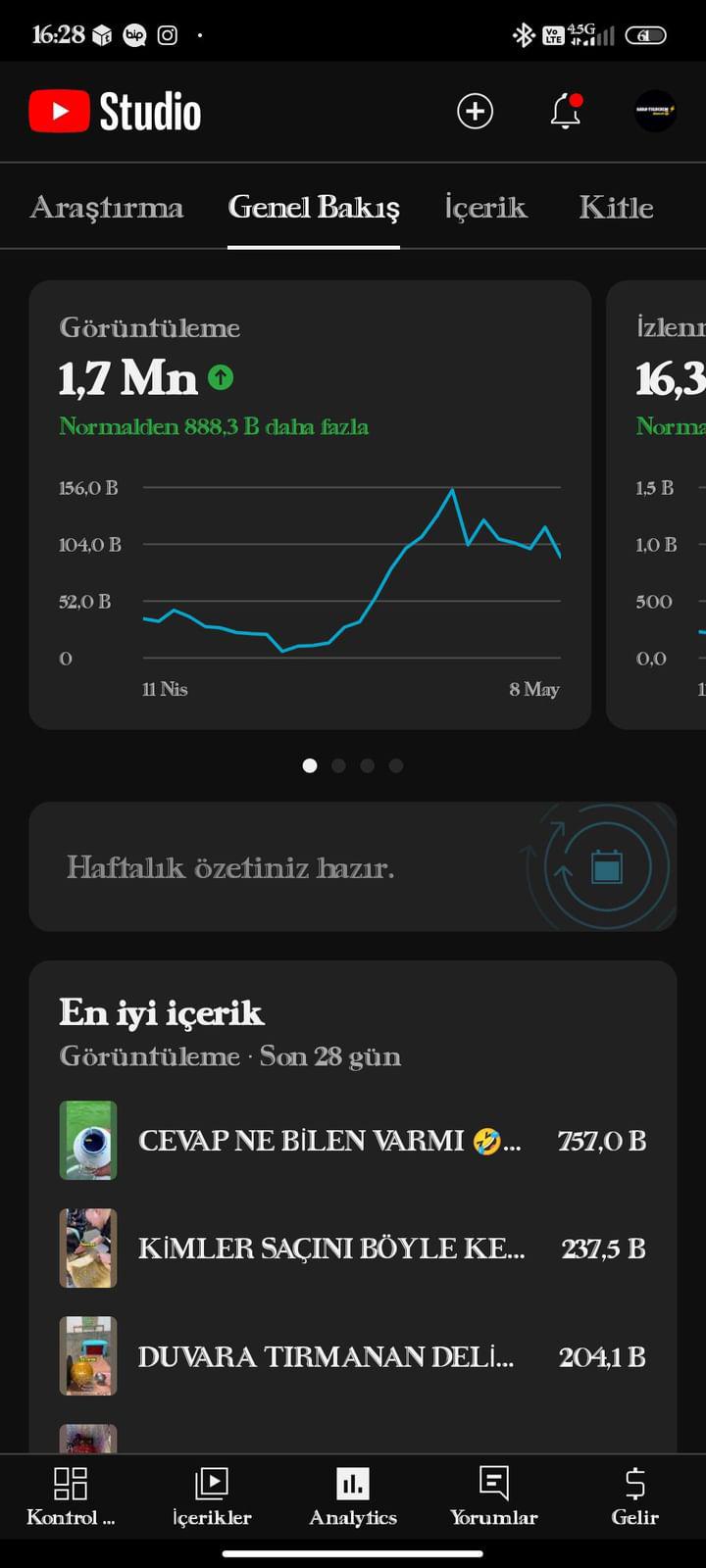Switch to the Gelir revenue tab

635,1497
